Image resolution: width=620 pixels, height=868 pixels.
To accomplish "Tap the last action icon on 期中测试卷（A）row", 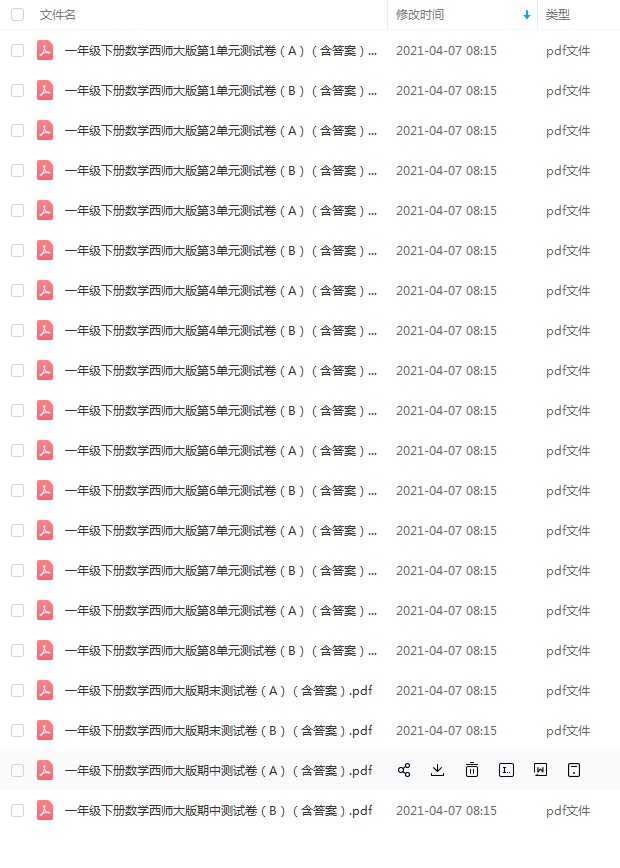I will 574,770.
